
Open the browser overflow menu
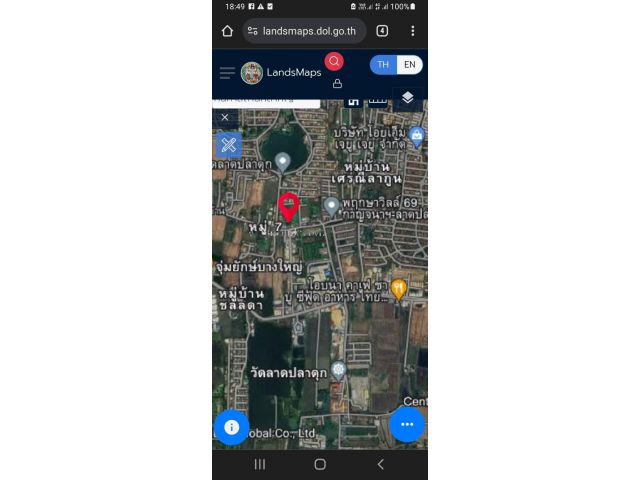tap(412, 31)
